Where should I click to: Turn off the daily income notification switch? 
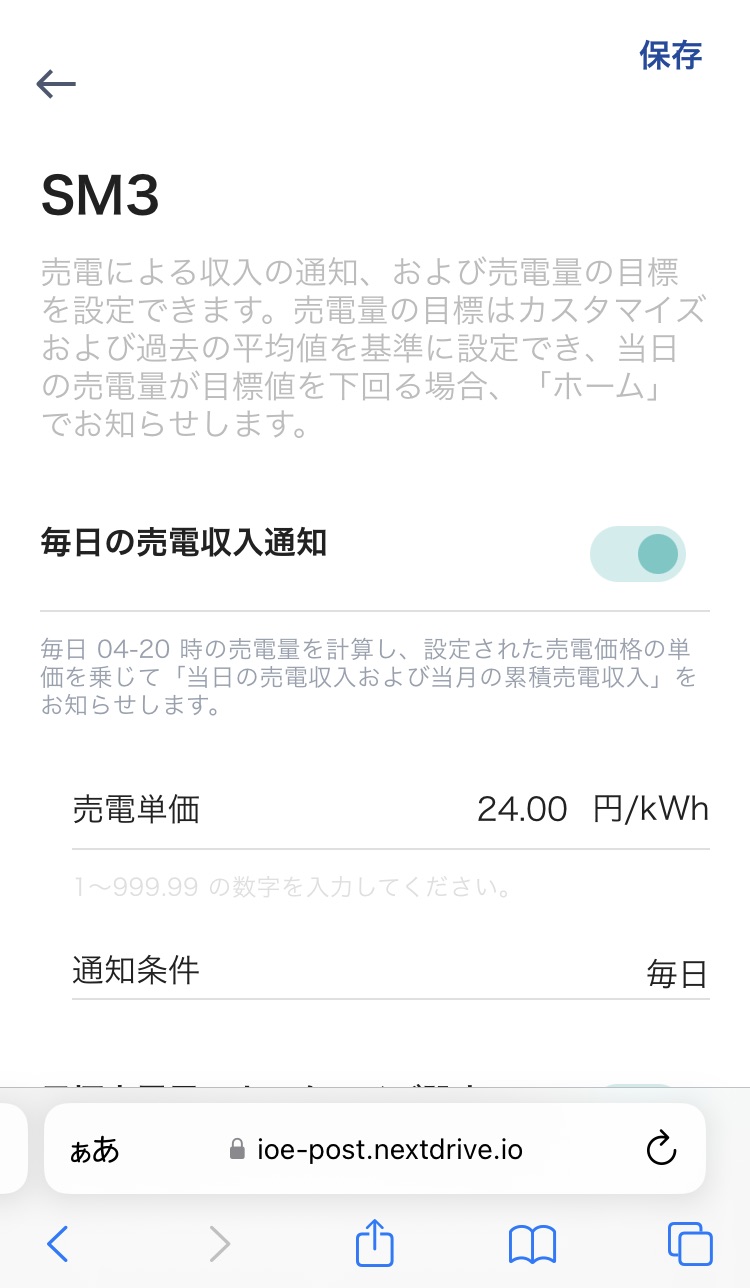tap(638, 553)
